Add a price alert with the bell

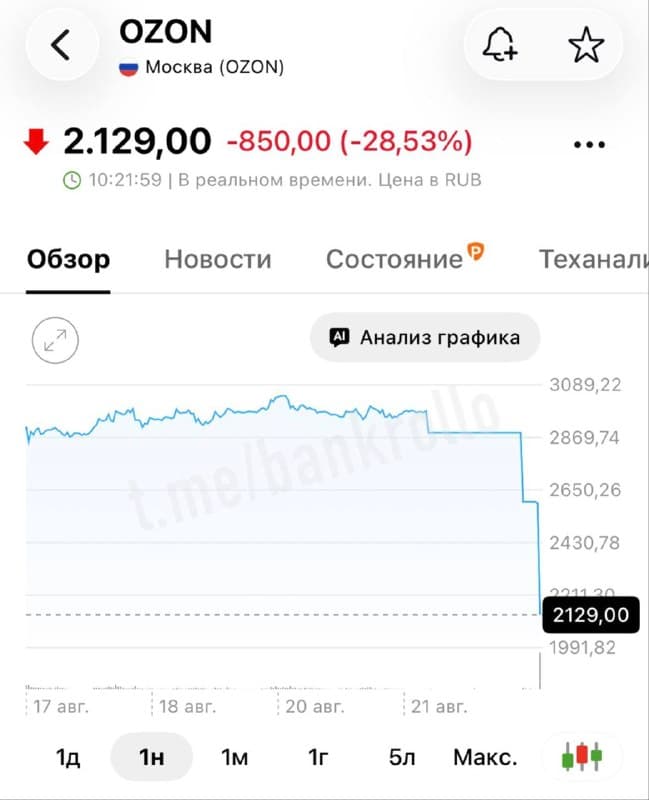pyautogui.click(x=500, y=45)
